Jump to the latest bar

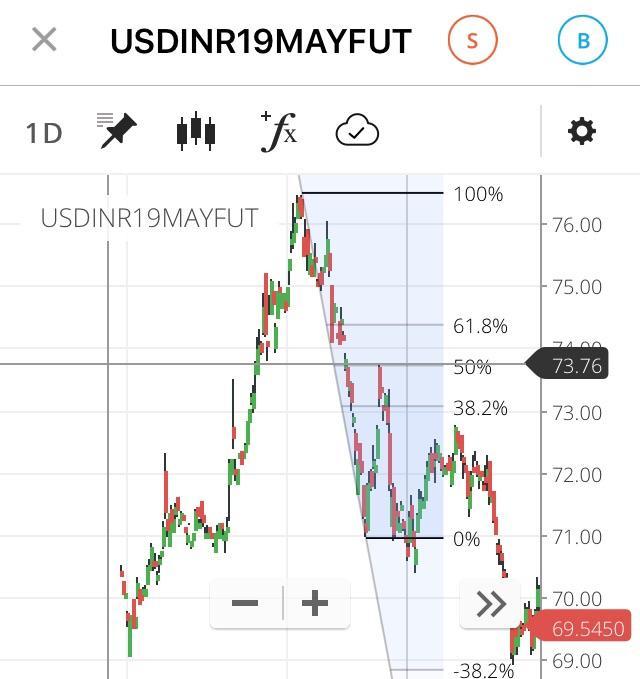click(x=491, y=603)
